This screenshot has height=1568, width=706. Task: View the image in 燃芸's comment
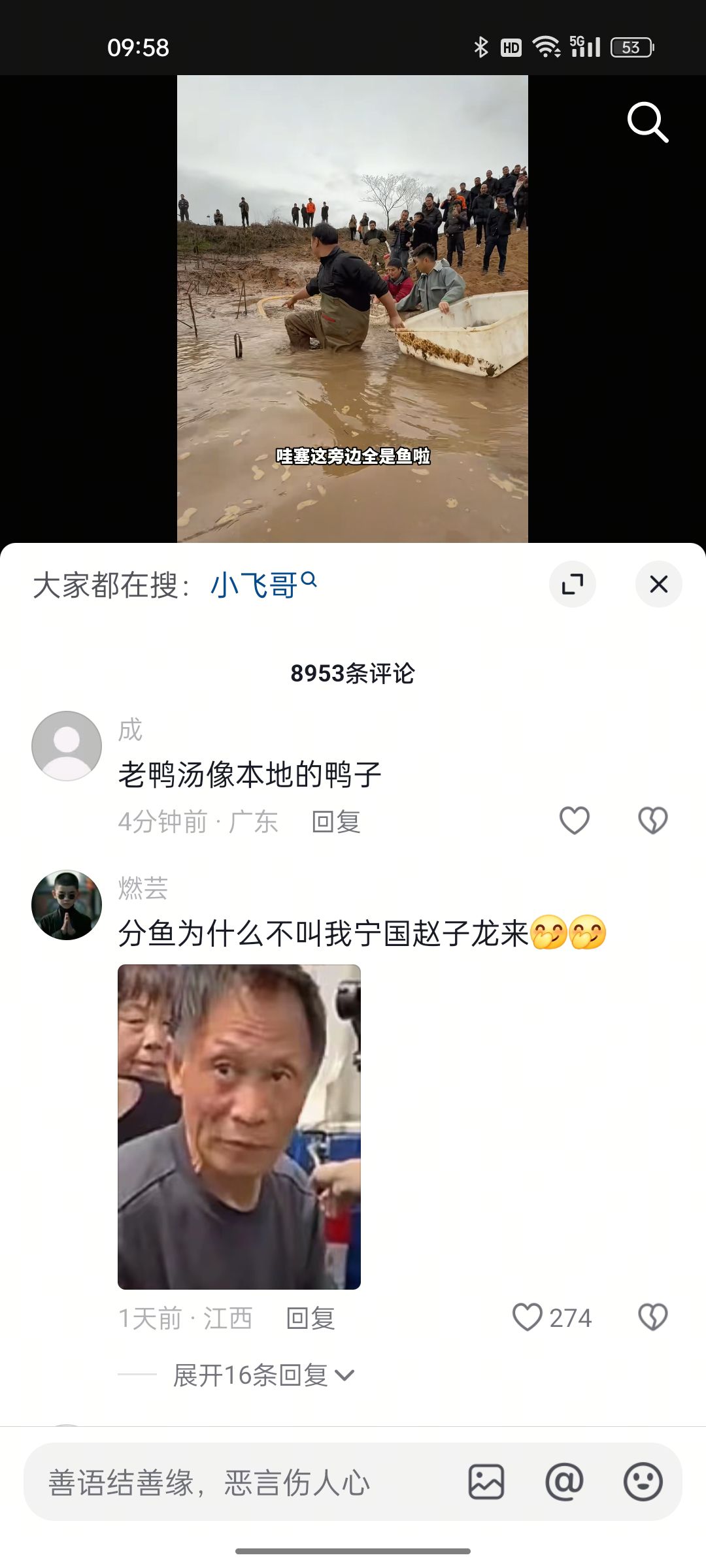pyautogui.click(x=239, y=1126)
